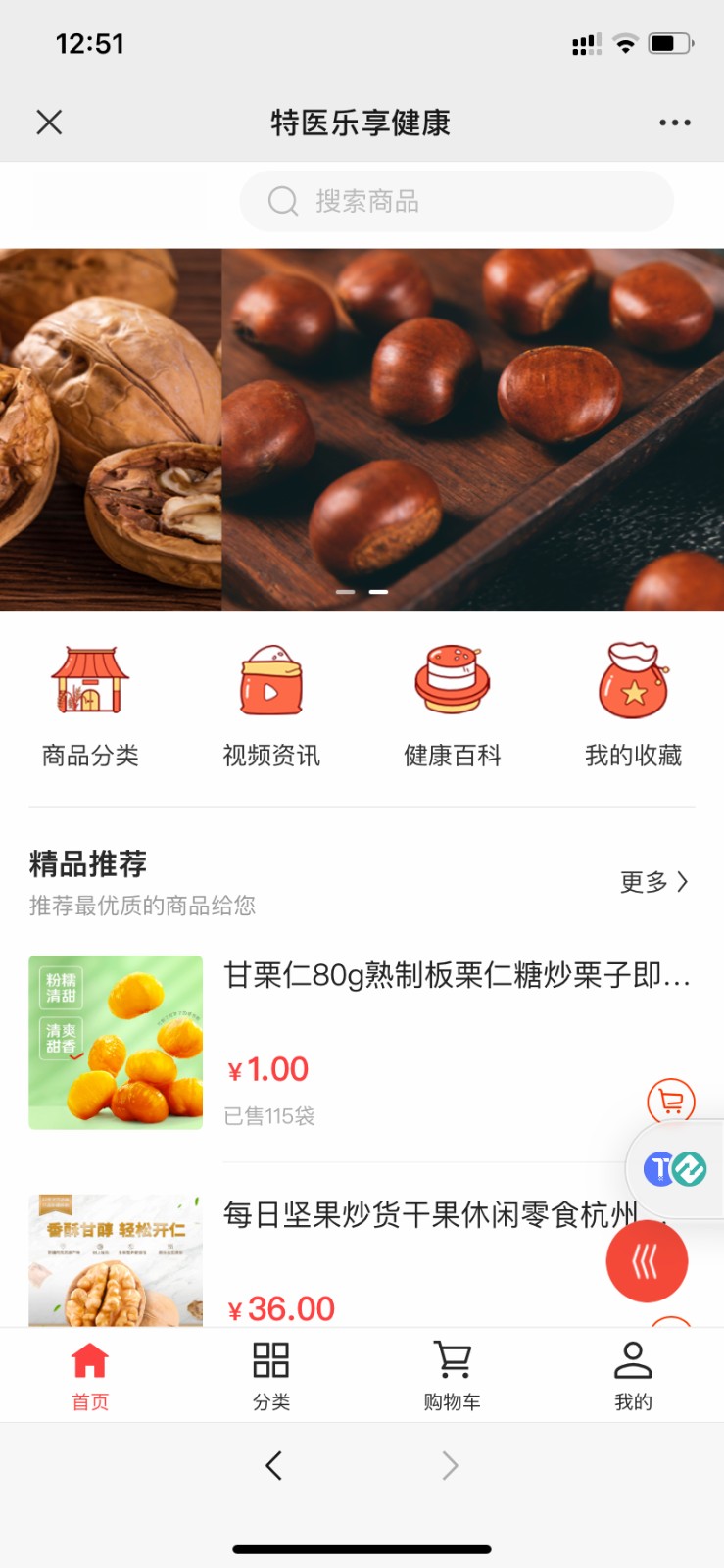Open 商品分类 from the quick menu
Viewport: 724px width, 1568px height.
click(x=89, y=701)
